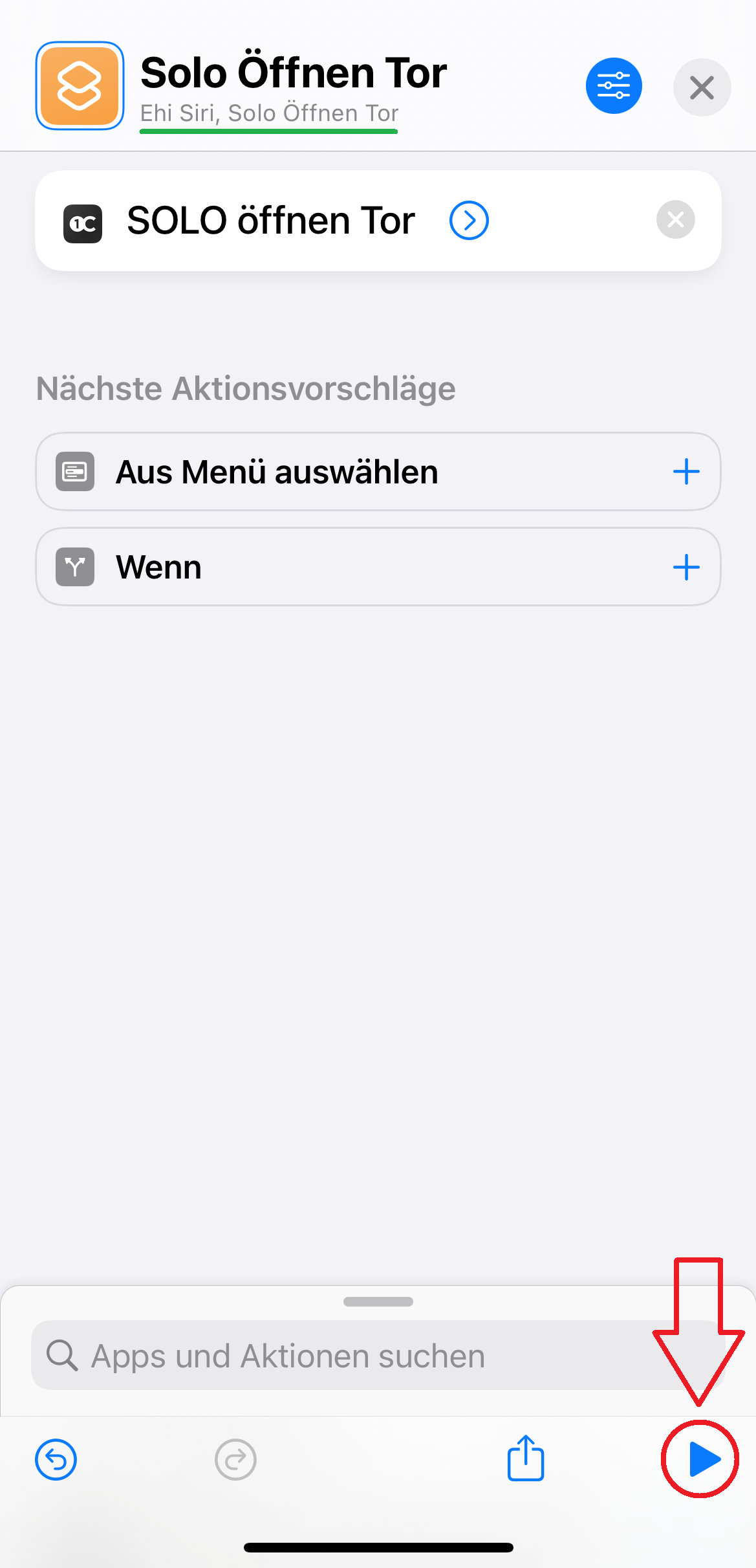756x1568 pixels.
Task: Tap the Apps und Aktionen suchen field
Action: tap(378, 1355)
